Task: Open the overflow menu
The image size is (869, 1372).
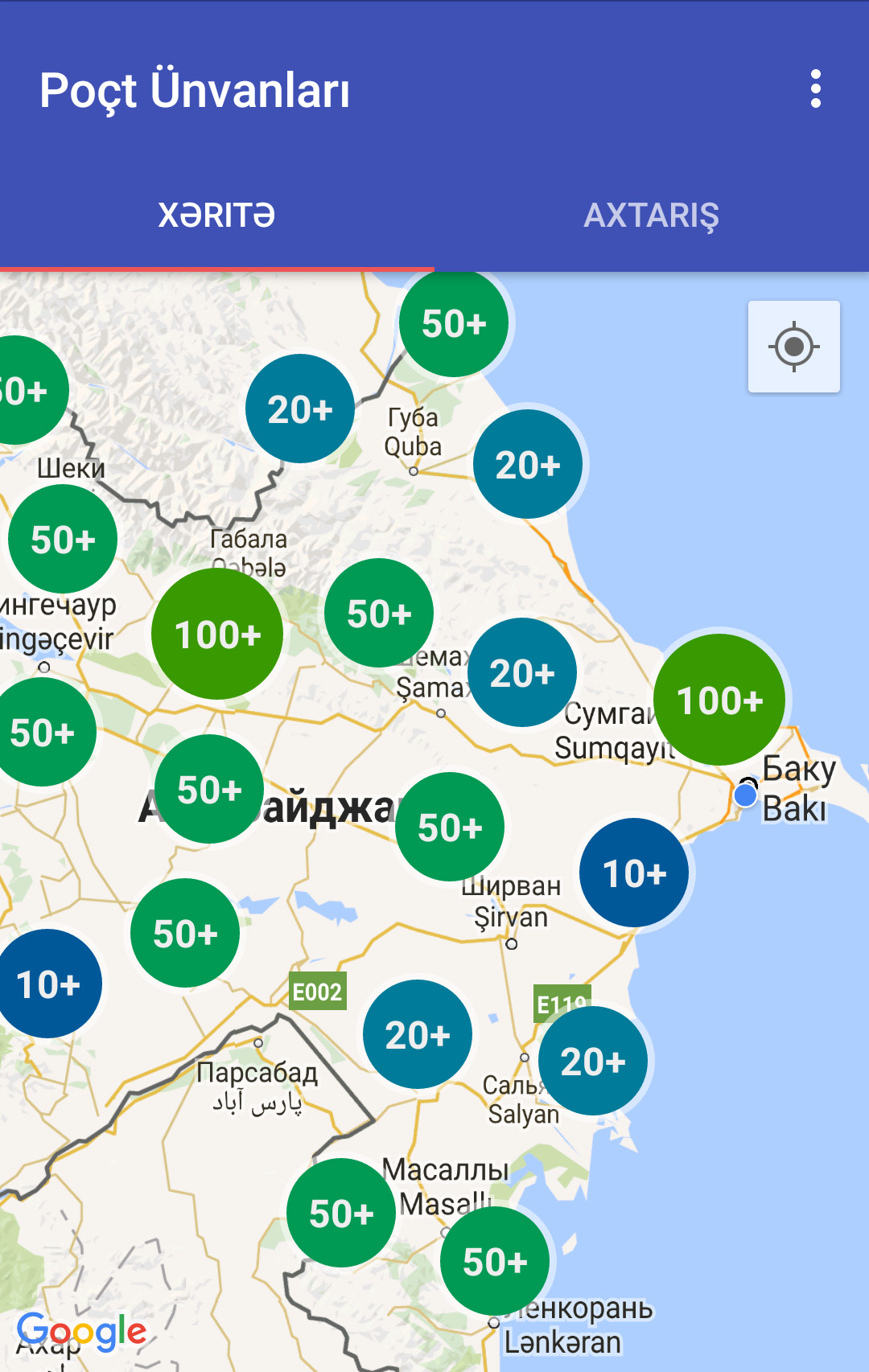Action: [x=815, y=88]
